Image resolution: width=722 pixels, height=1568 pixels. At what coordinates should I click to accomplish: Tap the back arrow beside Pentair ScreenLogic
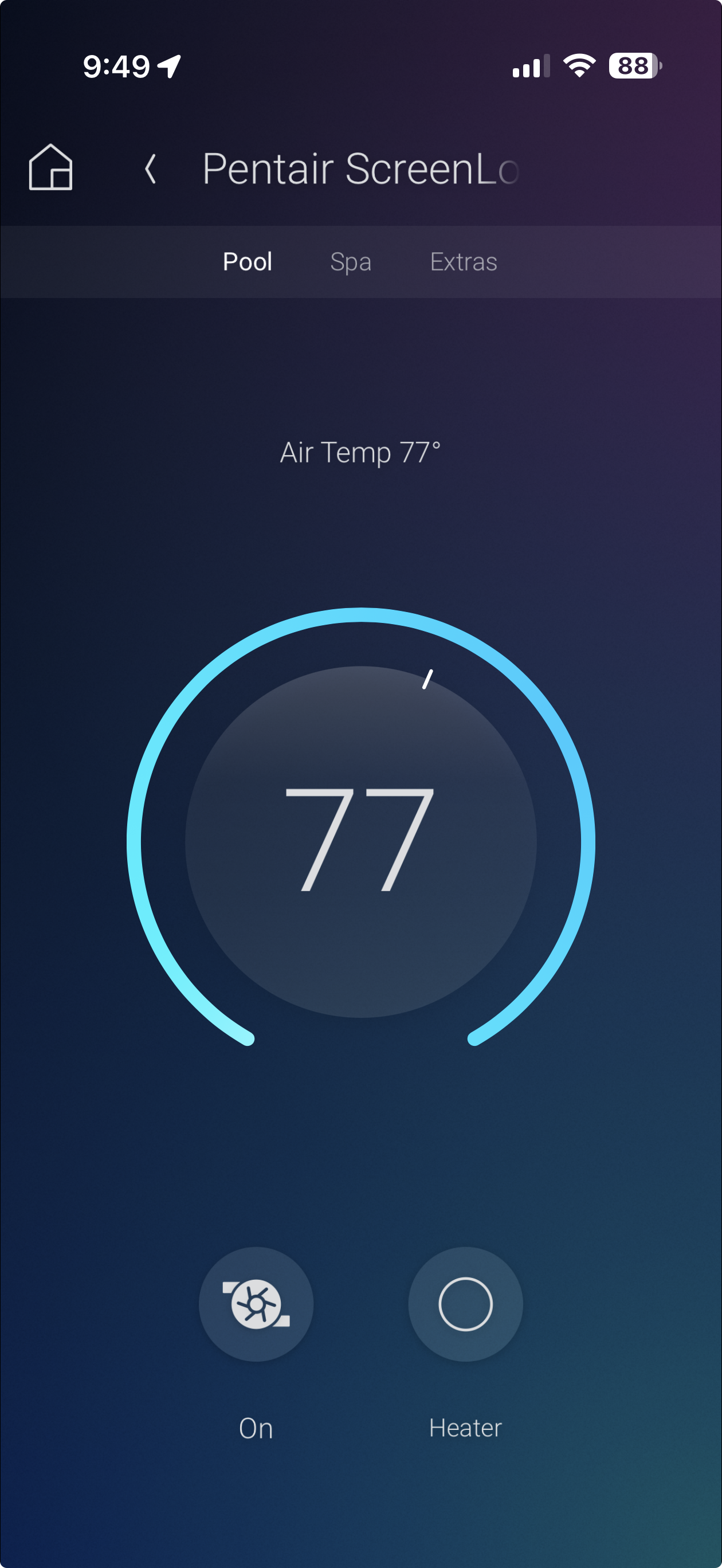click(x=150, y=168)
